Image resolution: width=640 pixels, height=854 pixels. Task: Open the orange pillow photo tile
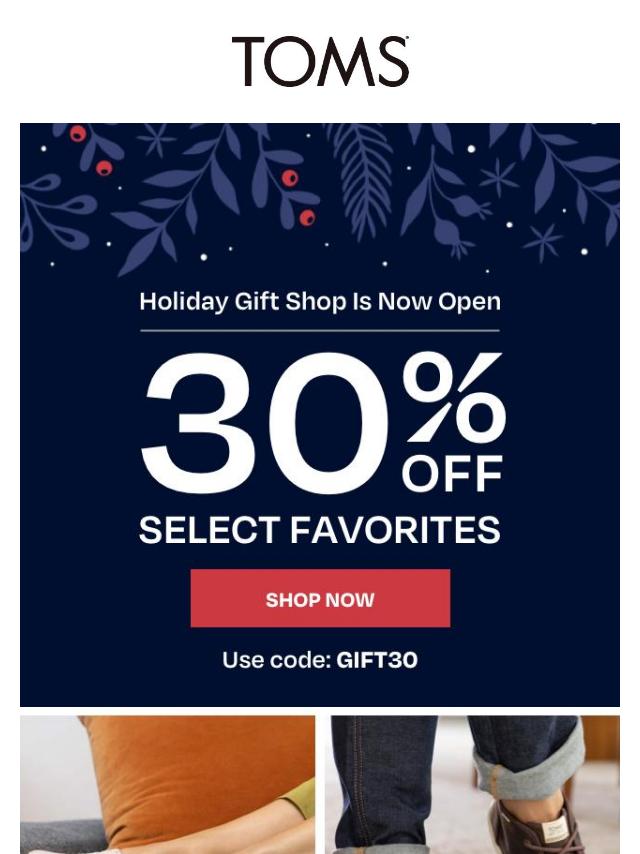click(167, 783)
